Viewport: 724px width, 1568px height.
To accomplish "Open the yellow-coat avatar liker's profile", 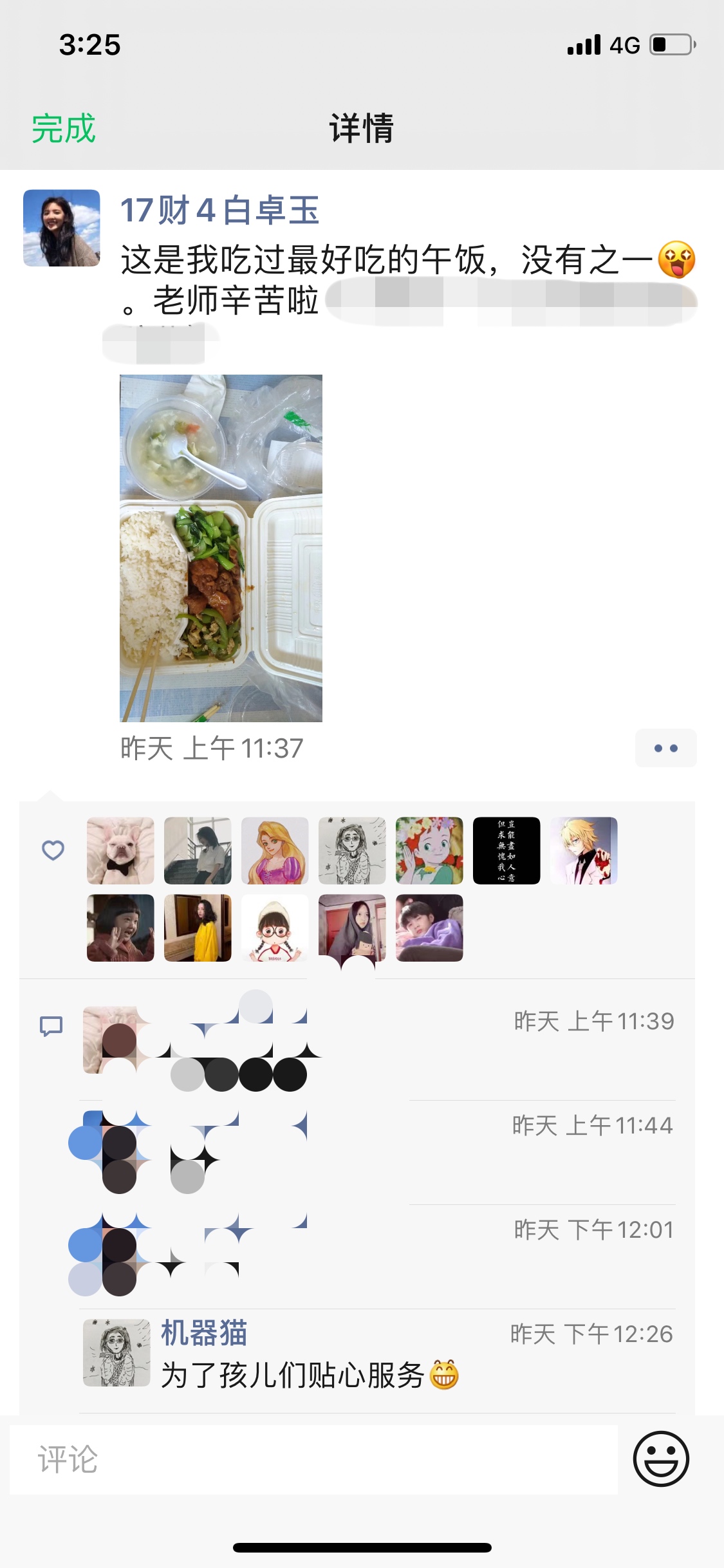I will 198,928.
